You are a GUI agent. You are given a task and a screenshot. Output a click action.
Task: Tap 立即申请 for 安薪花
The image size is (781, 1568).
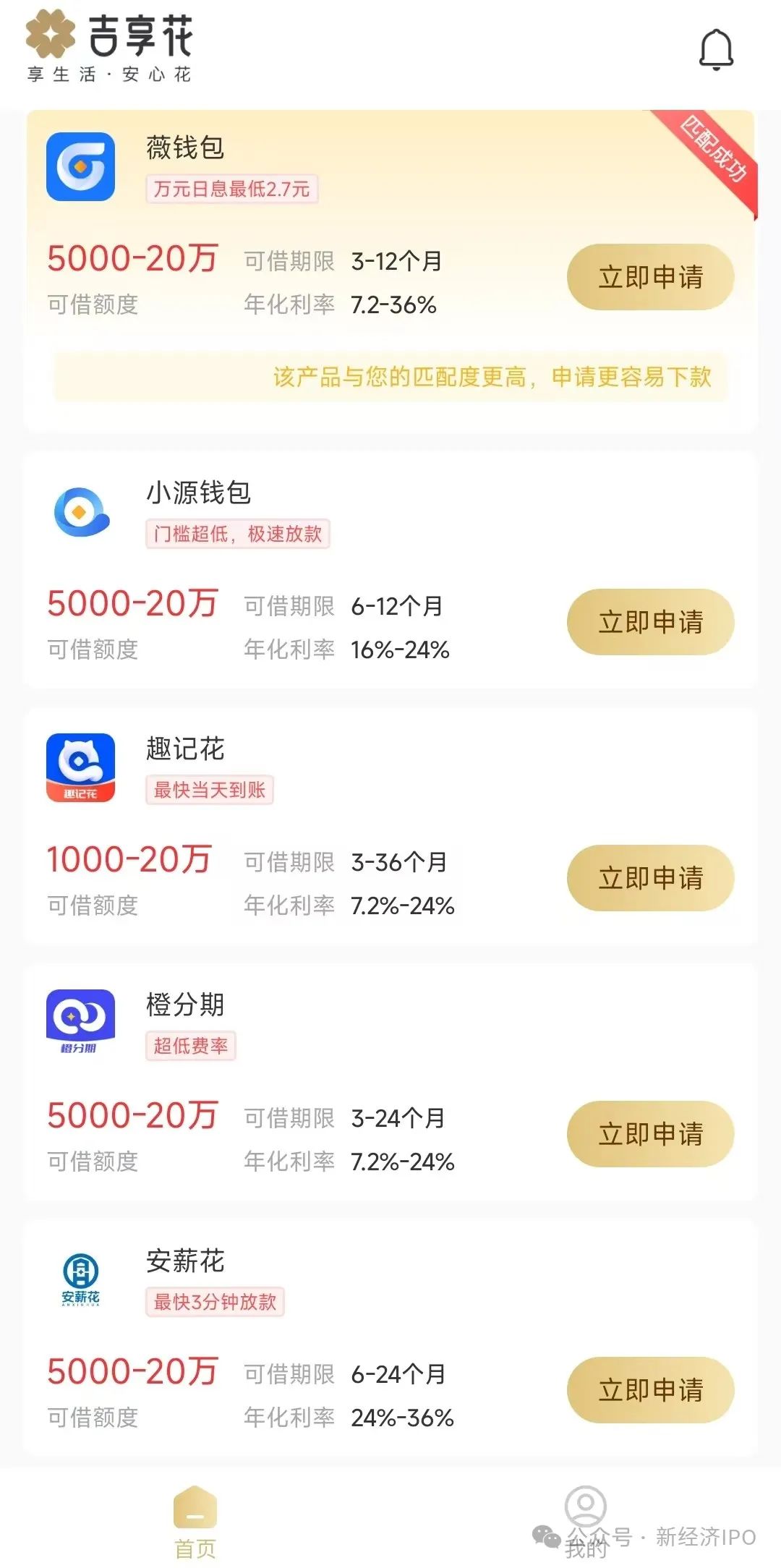(650, 1390)
